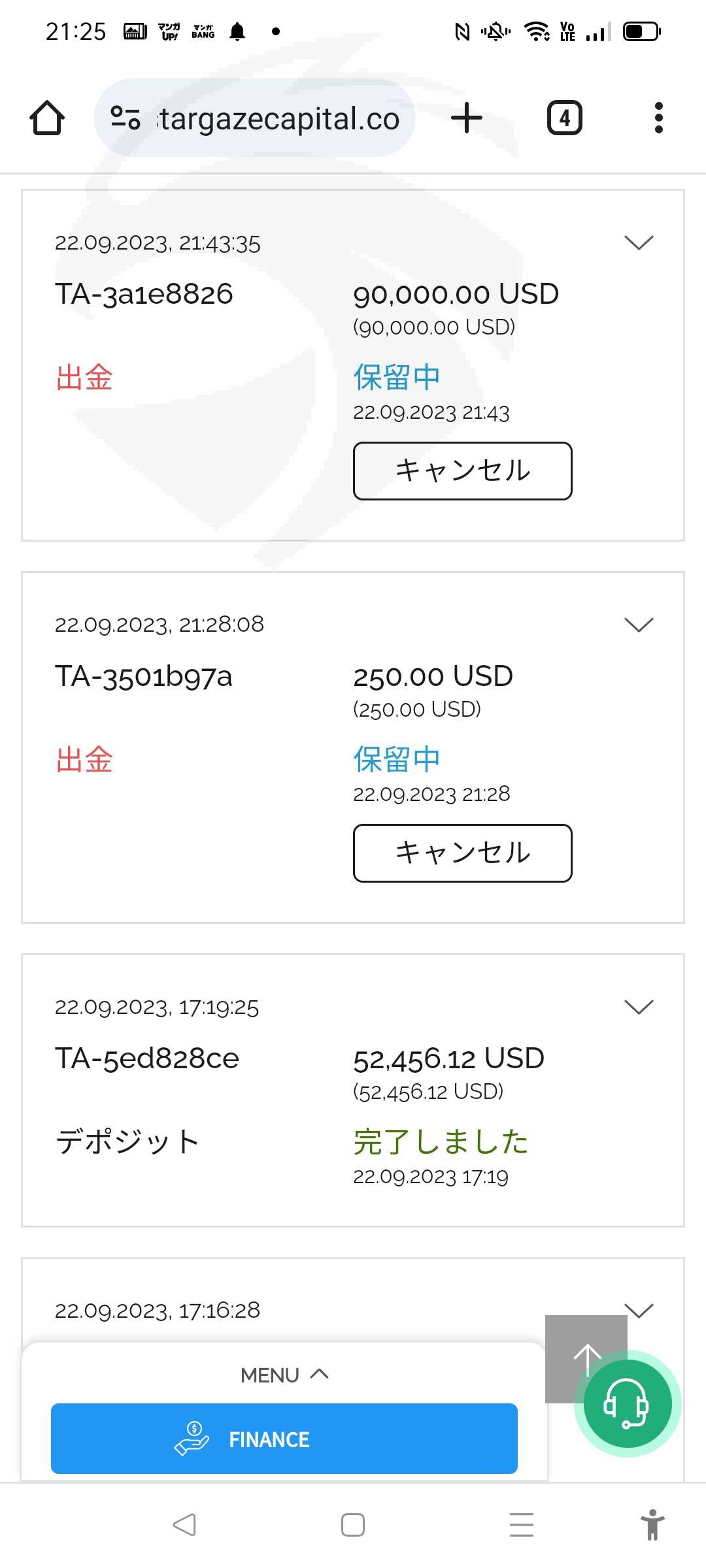Screen dimensions: 706x1568
Task: Open live support chat headset button
Action: (627, 1403)
